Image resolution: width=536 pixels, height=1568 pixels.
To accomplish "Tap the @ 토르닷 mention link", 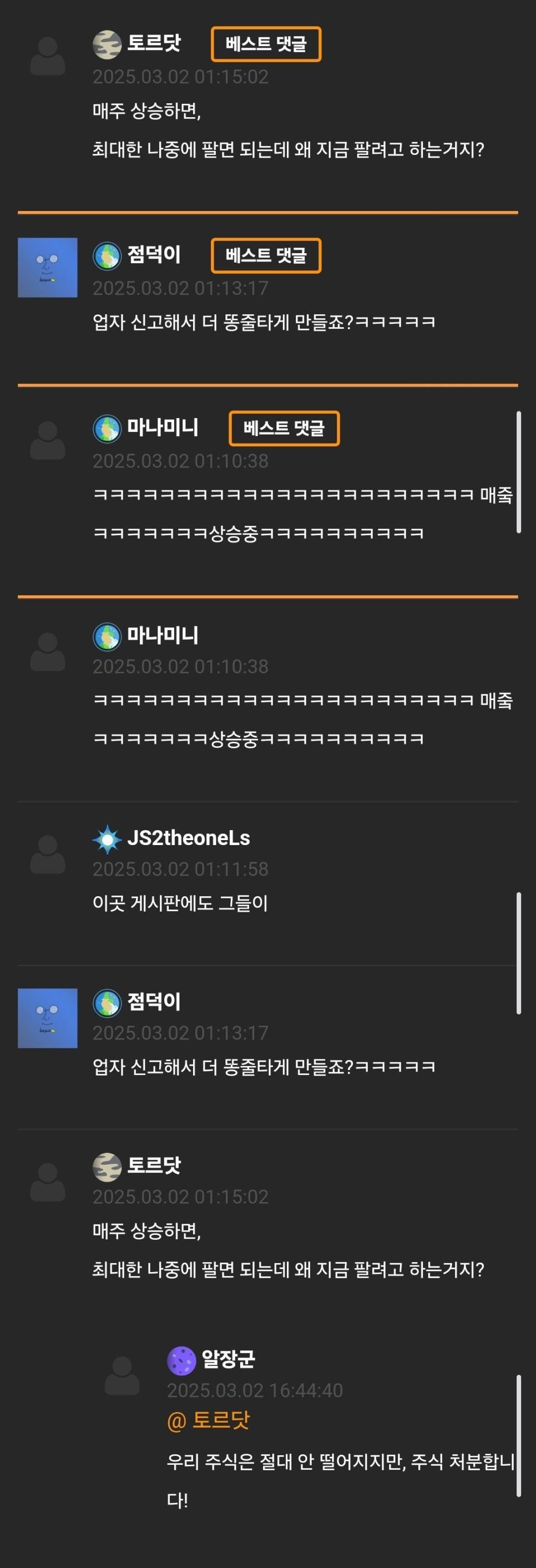I will pos(208,1420).
